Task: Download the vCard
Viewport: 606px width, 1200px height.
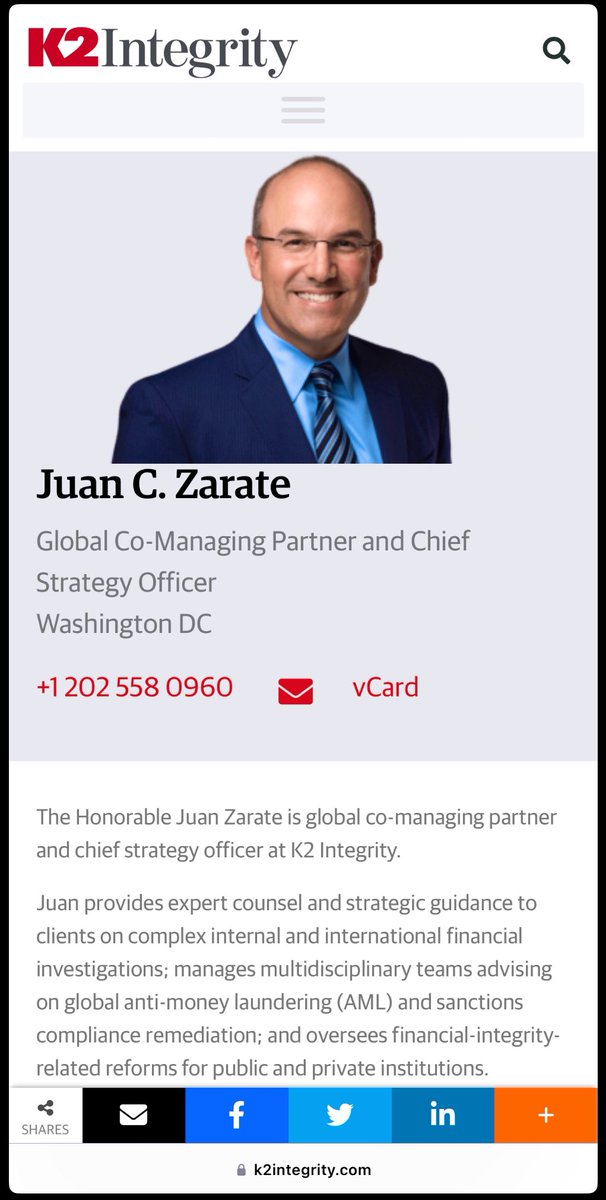Action: [385, 688]
